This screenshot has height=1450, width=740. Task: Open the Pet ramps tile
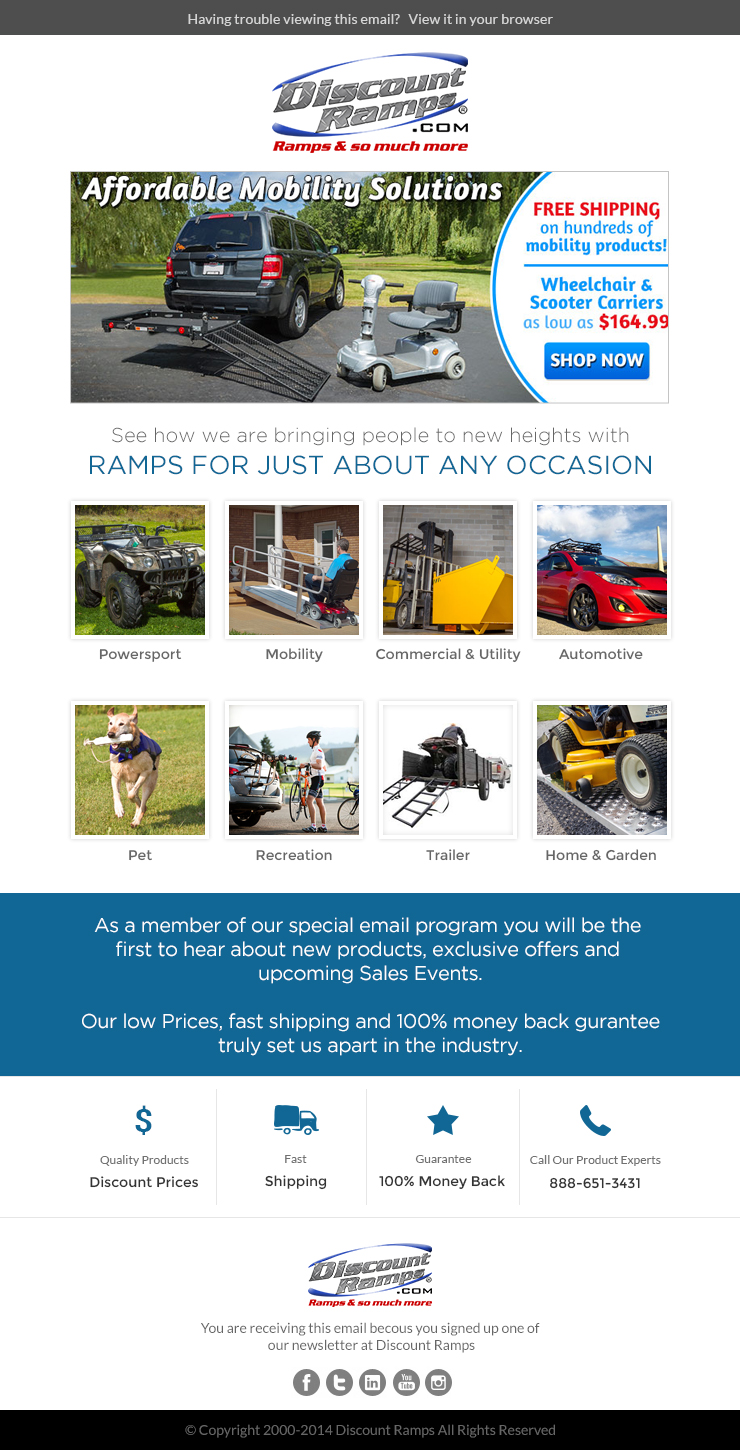pos(140,770)
